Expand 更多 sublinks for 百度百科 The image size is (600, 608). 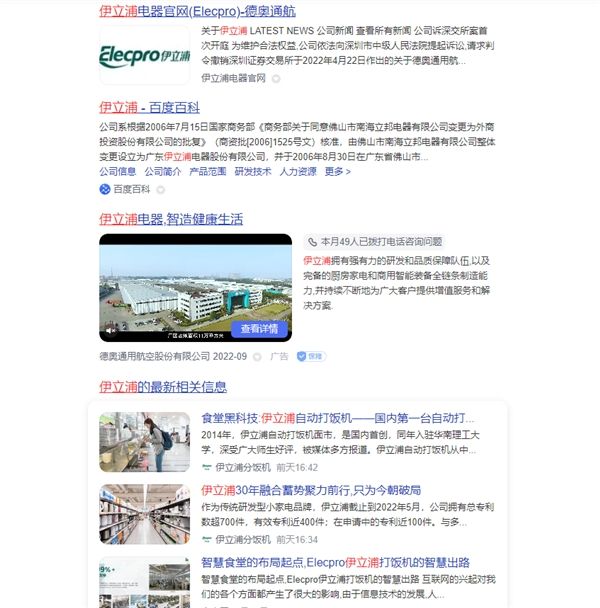pyautogui.click(x=337, y=171)
